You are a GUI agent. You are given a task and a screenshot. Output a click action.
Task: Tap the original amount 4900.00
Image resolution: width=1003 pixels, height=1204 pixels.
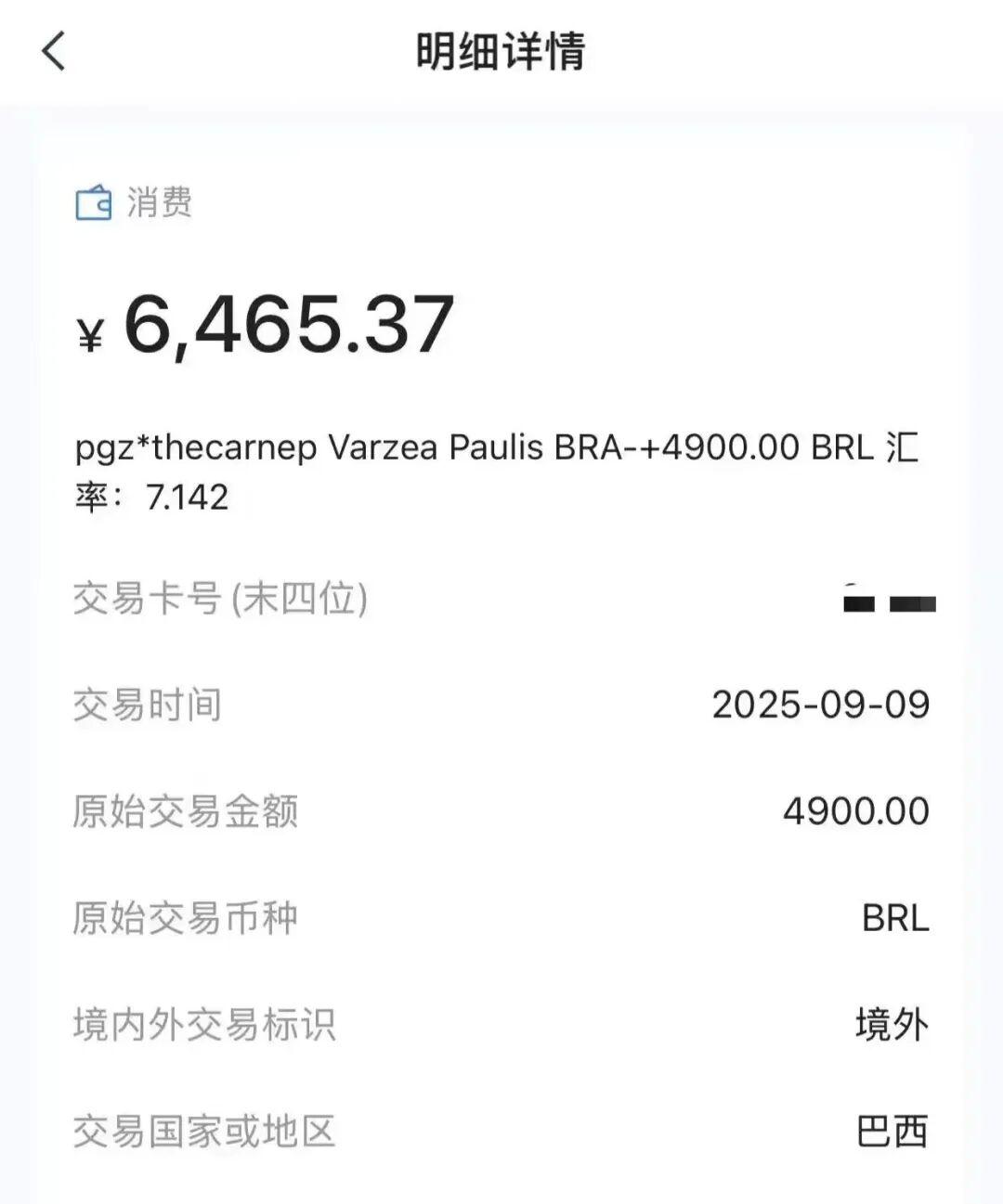[855, 811]
